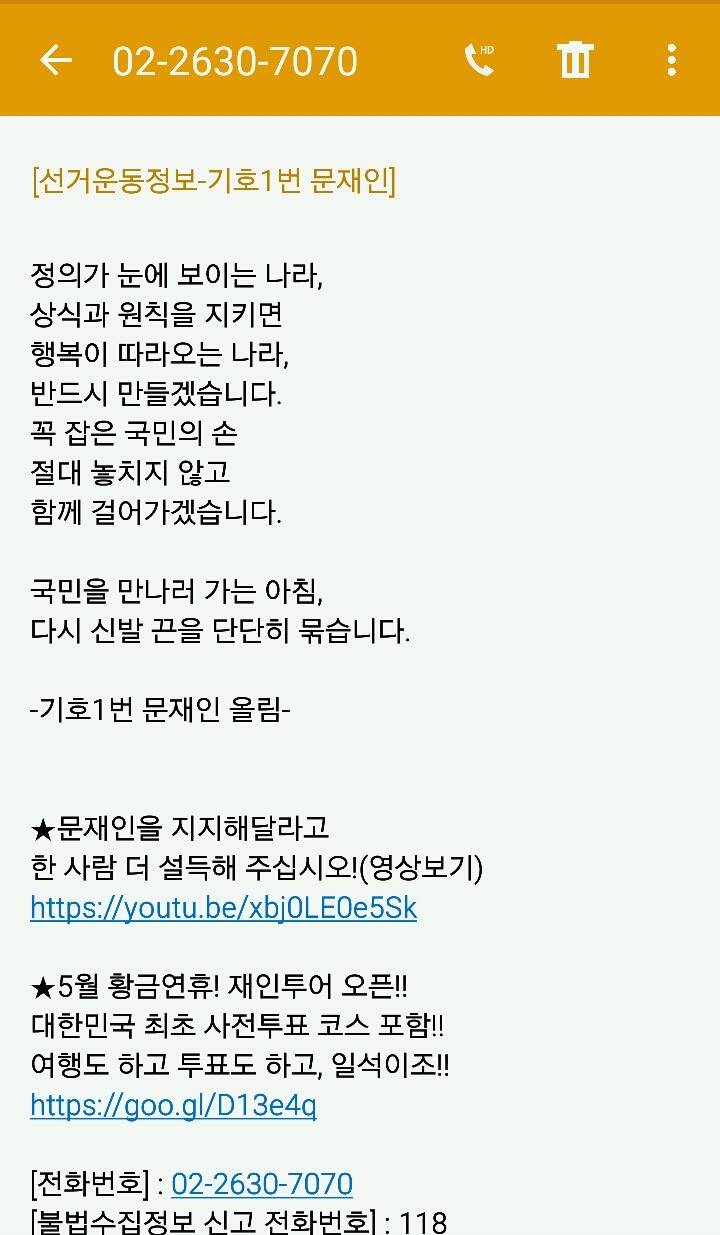Tap the [선거운동정보-기호1번 문재인] header line
Screen dimensions: 720x1235
215,183
